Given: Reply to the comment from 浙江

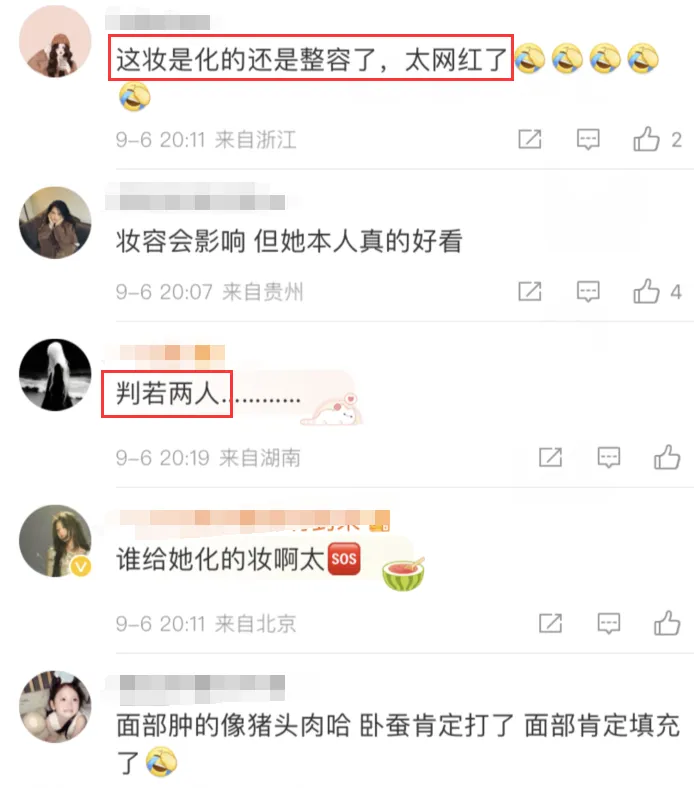Looking at the screenshot, I should click(x=588, y=139).
